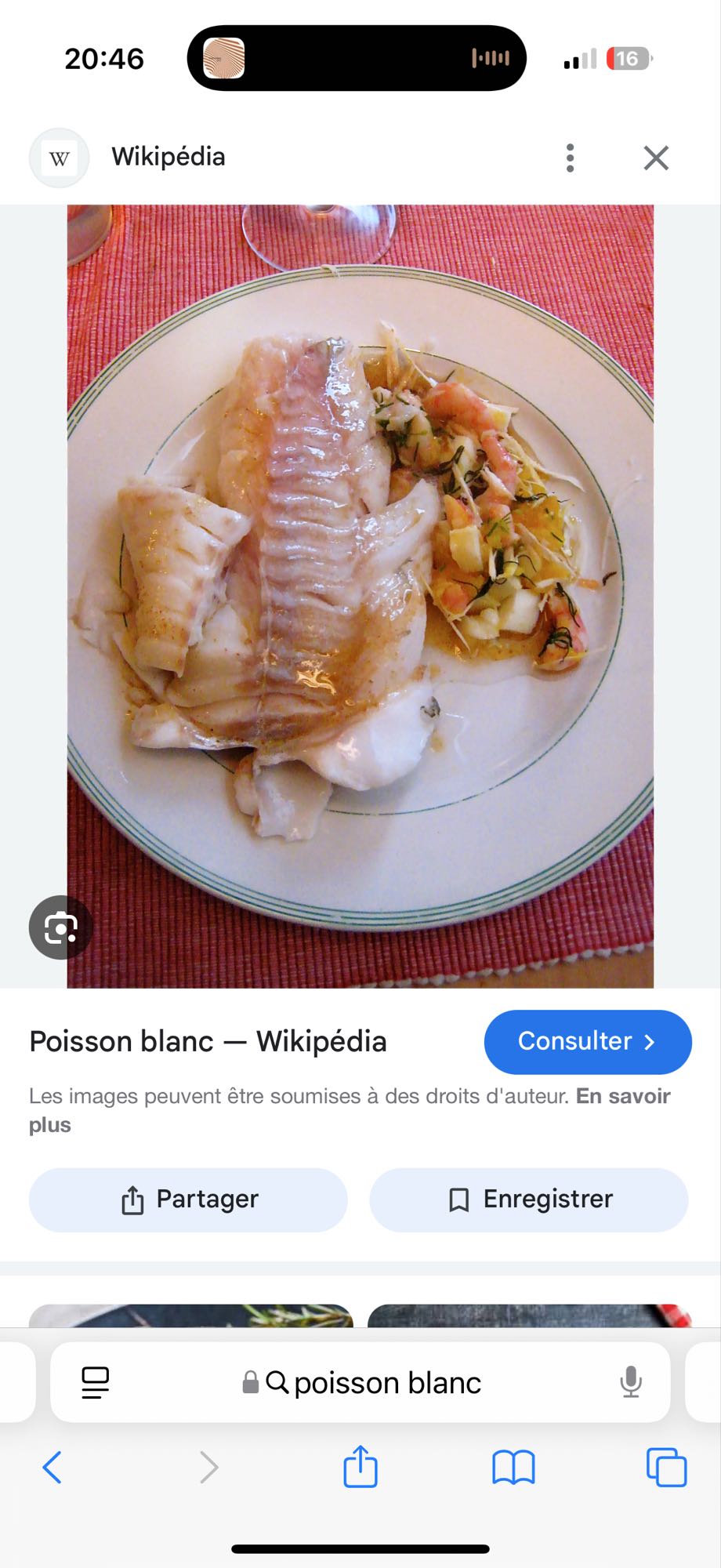Tap the bookmark icon inside the Enregistrer chip

(459, 1200)
